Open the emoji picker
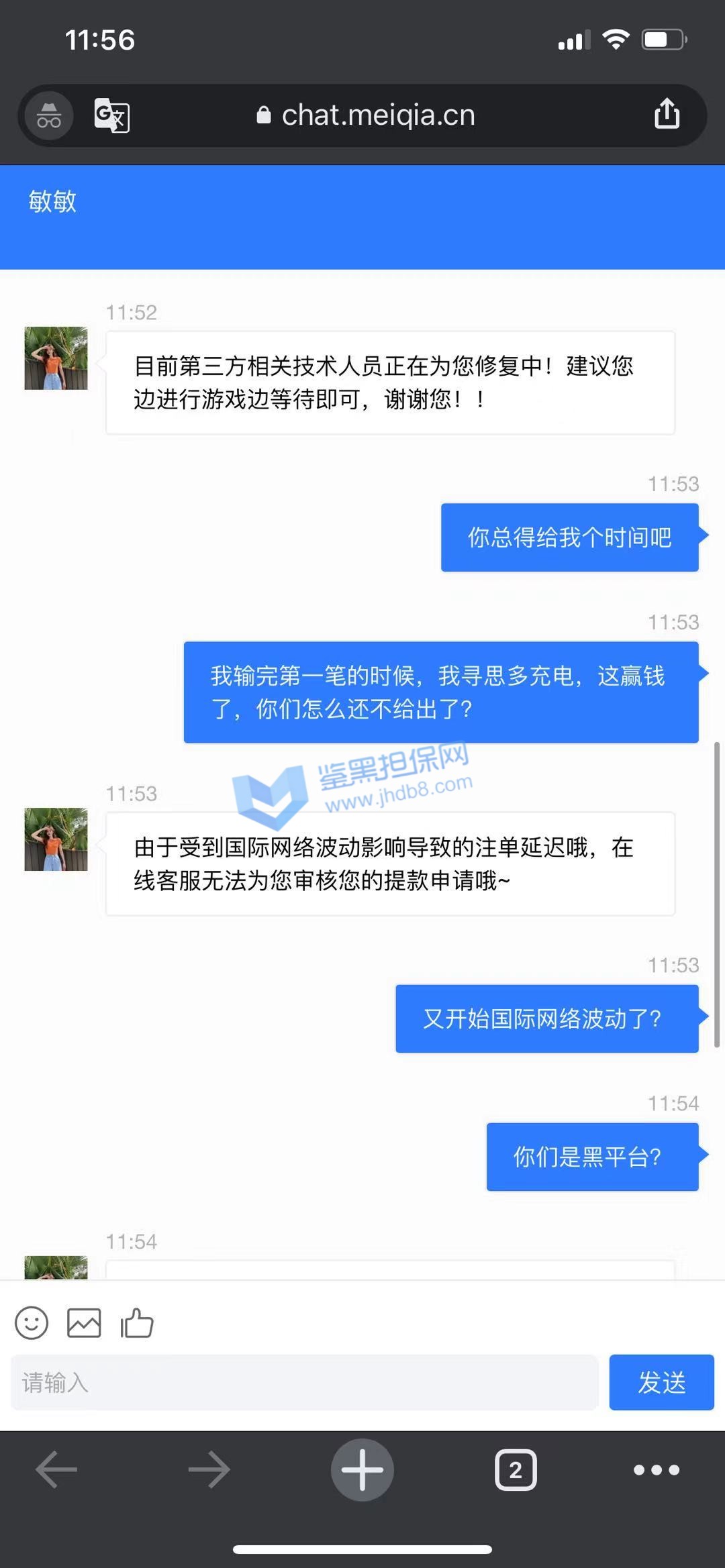 pyautogui.click(x=32, y=1324)
